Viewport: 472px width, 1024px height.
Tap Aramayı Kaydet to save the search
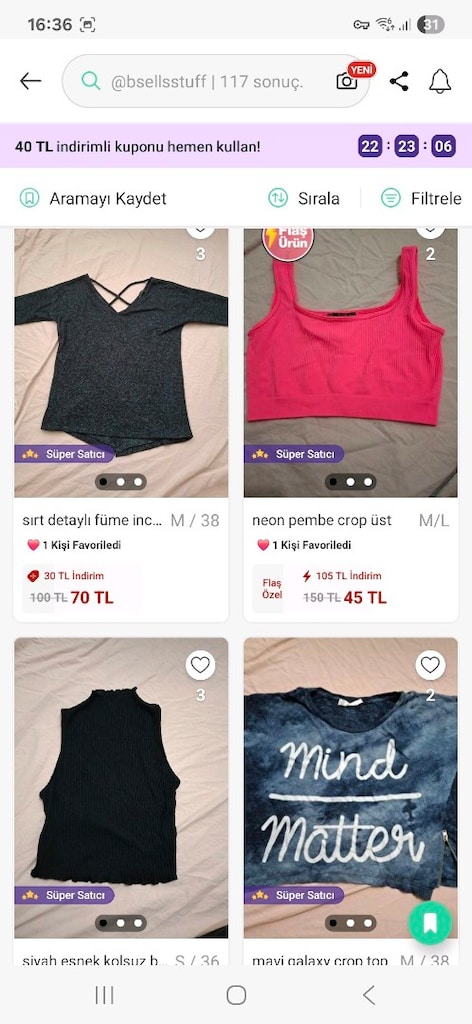pos(93,198)
